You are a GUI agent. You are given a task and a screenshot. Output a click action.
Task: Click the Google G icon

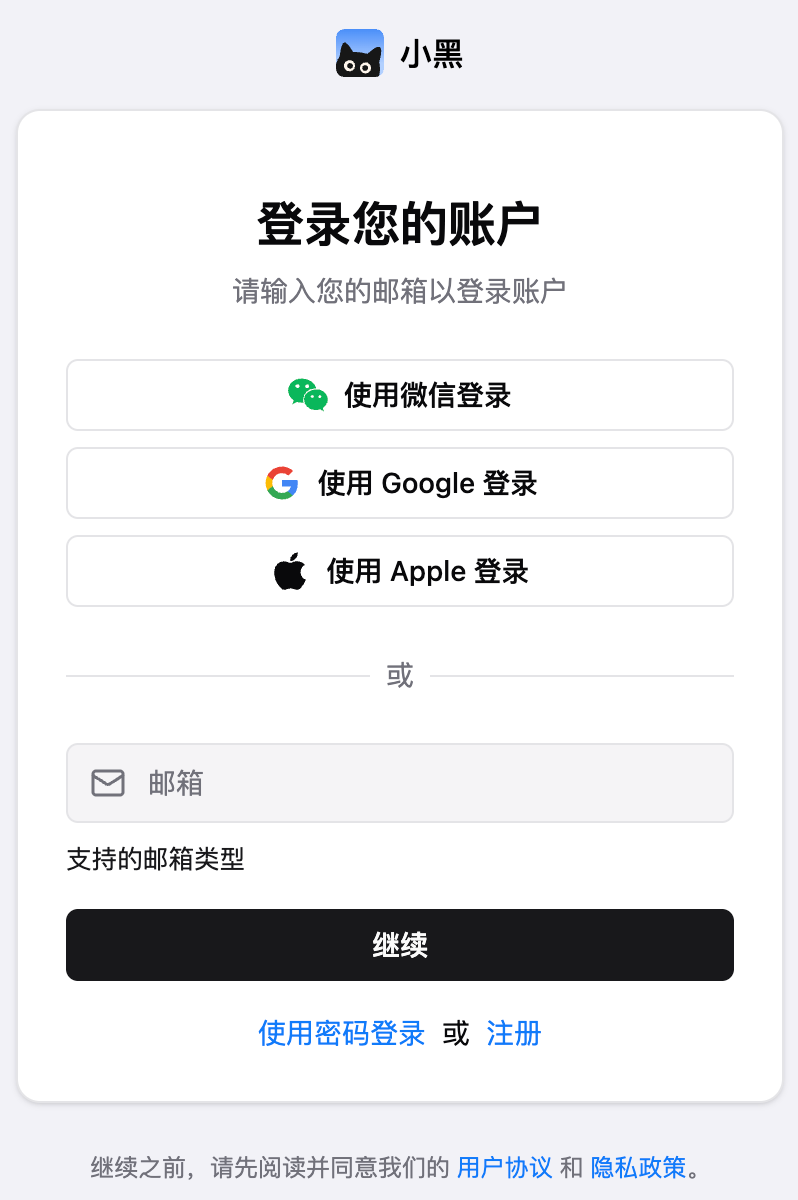click(283, 483)
